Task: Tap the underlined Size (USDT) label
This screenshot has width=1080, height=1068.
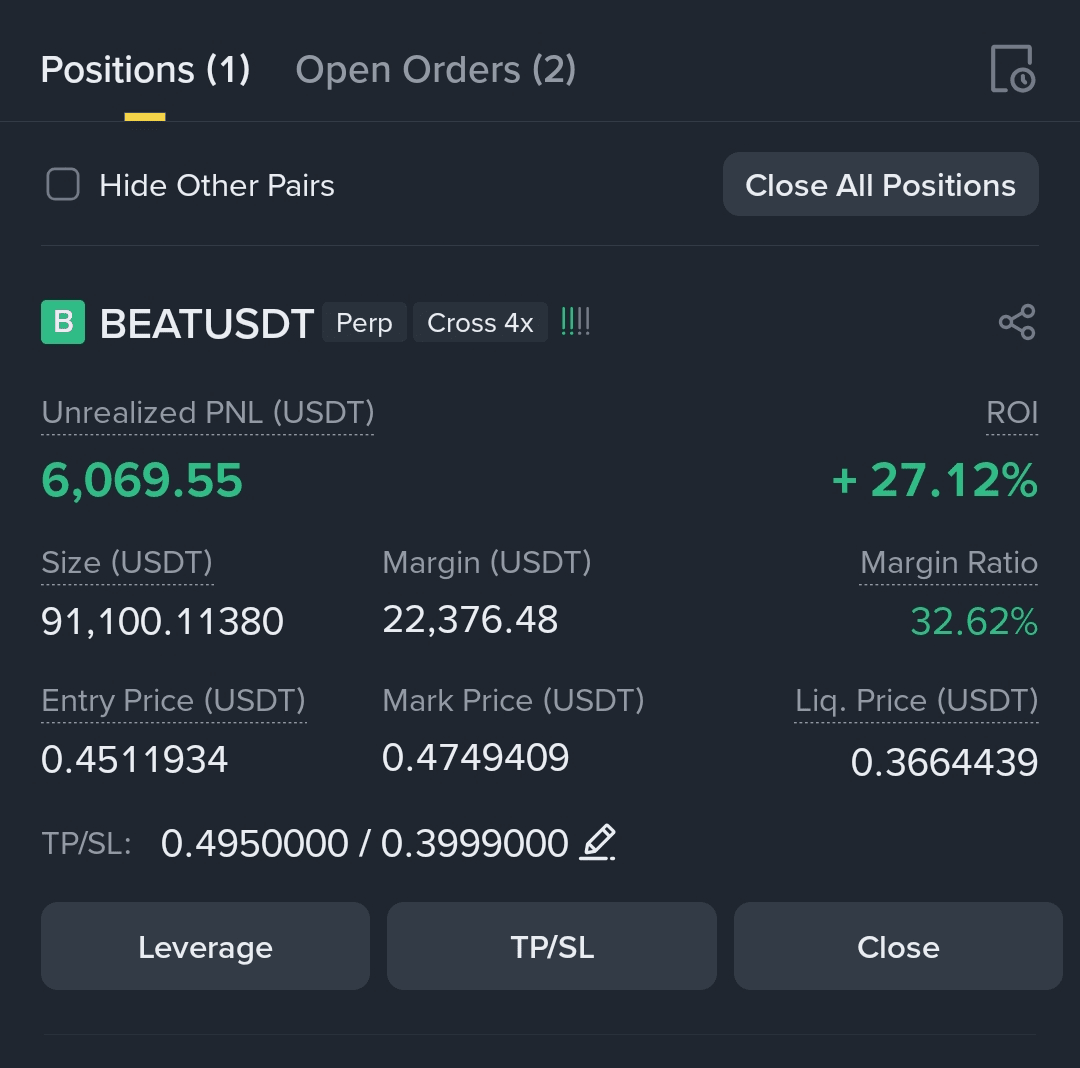Action: 127,563
